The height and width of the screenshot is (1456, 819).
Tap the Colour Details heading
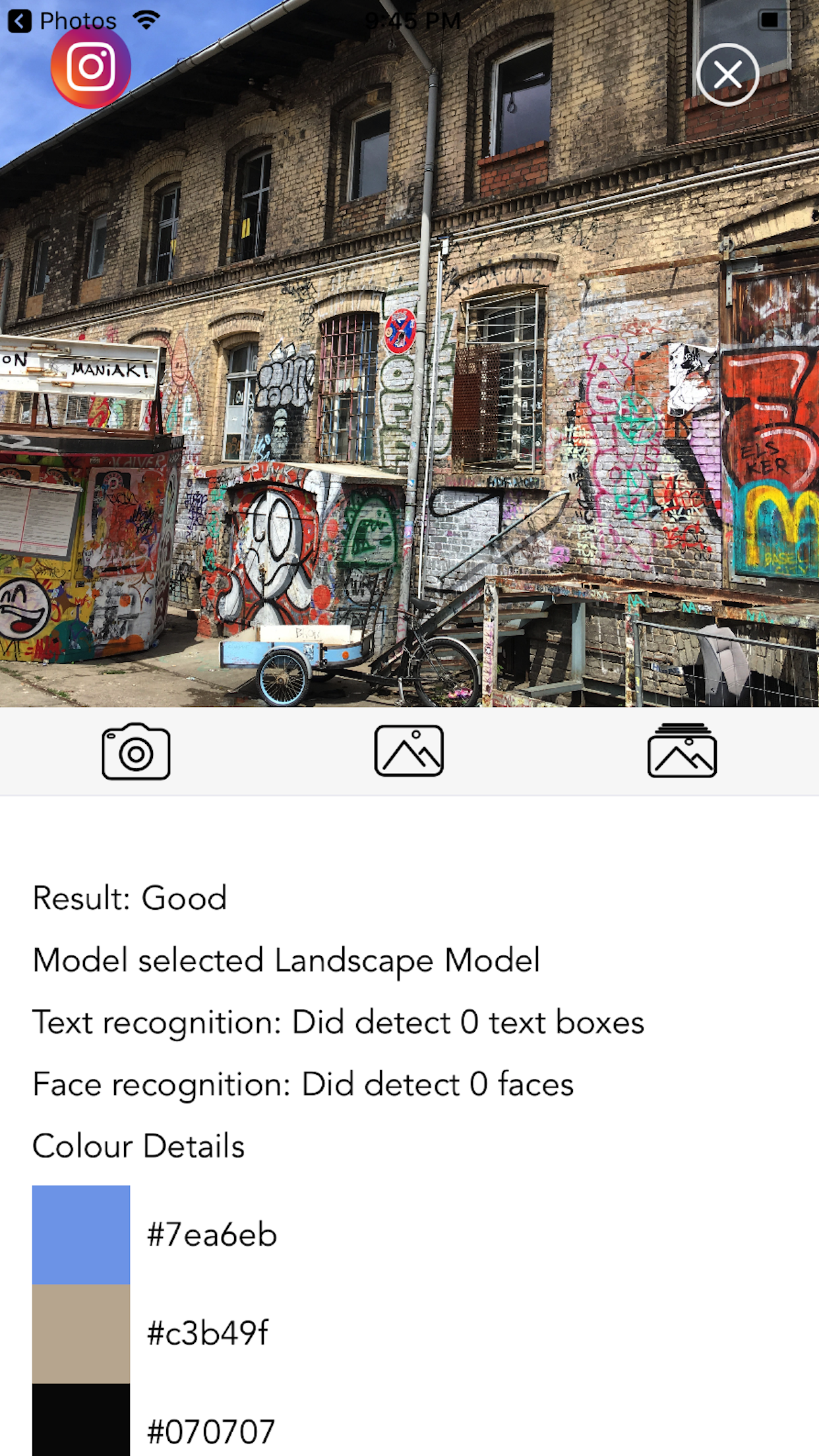pyautogui.click(x=138, y=1146)
